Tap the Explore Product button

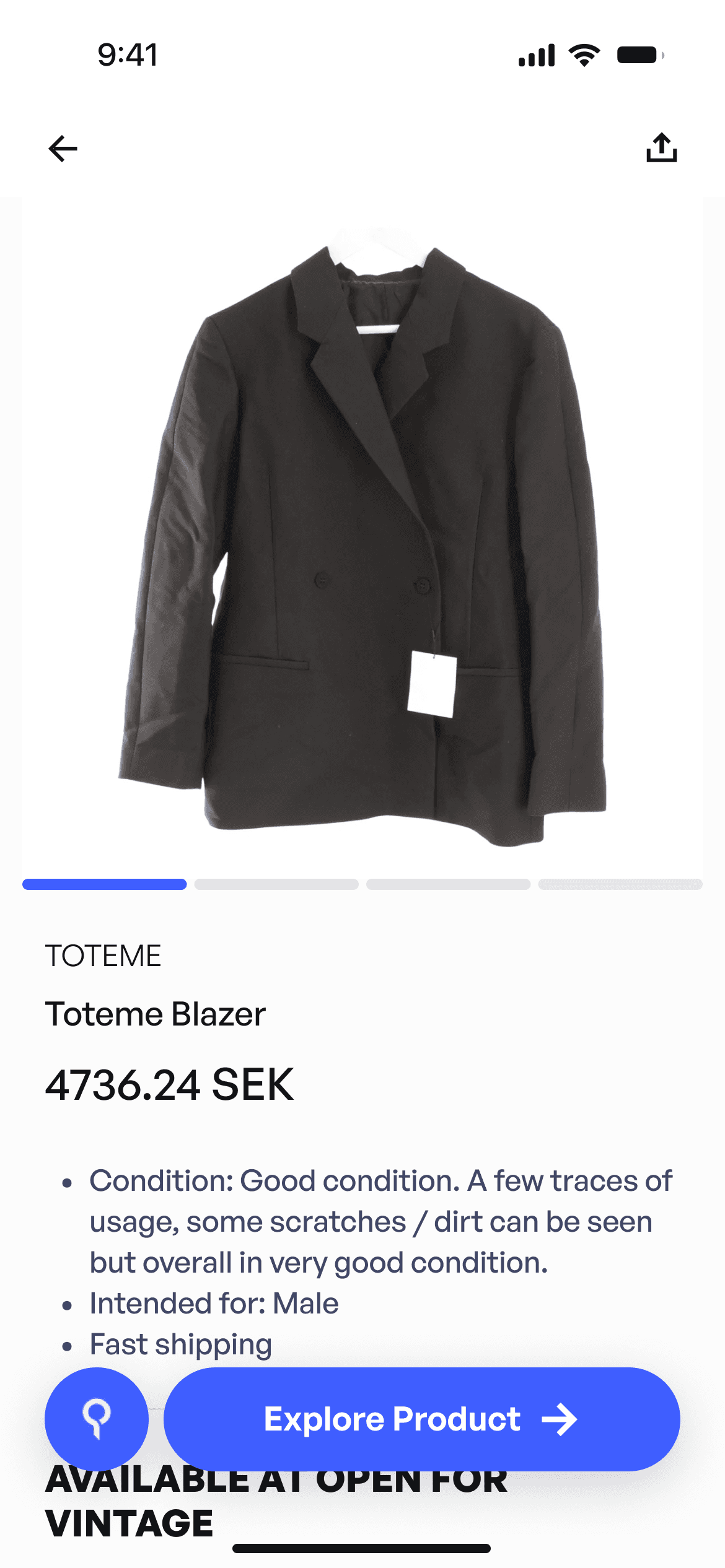[x=421, y=1419]
